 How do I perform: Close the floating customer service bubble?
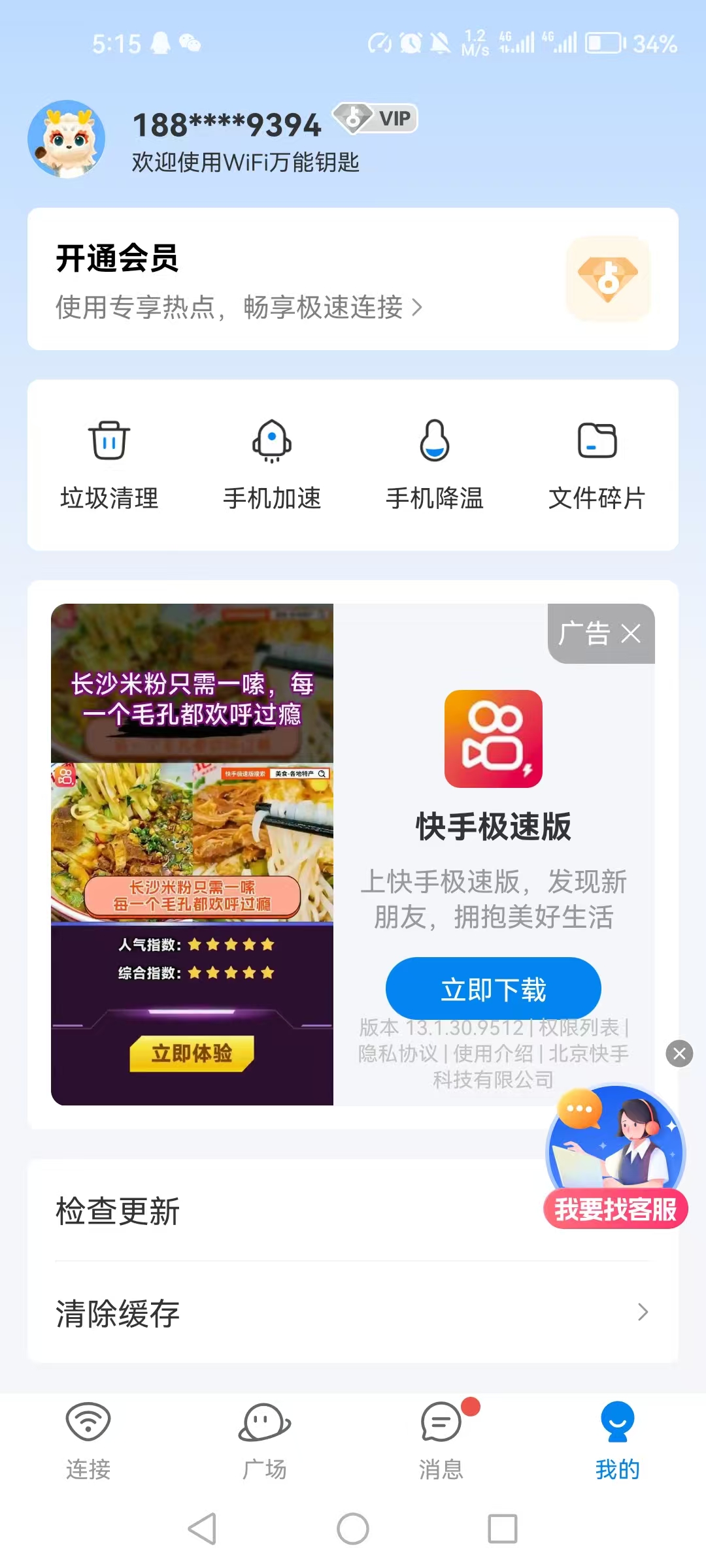point(679,1053)
